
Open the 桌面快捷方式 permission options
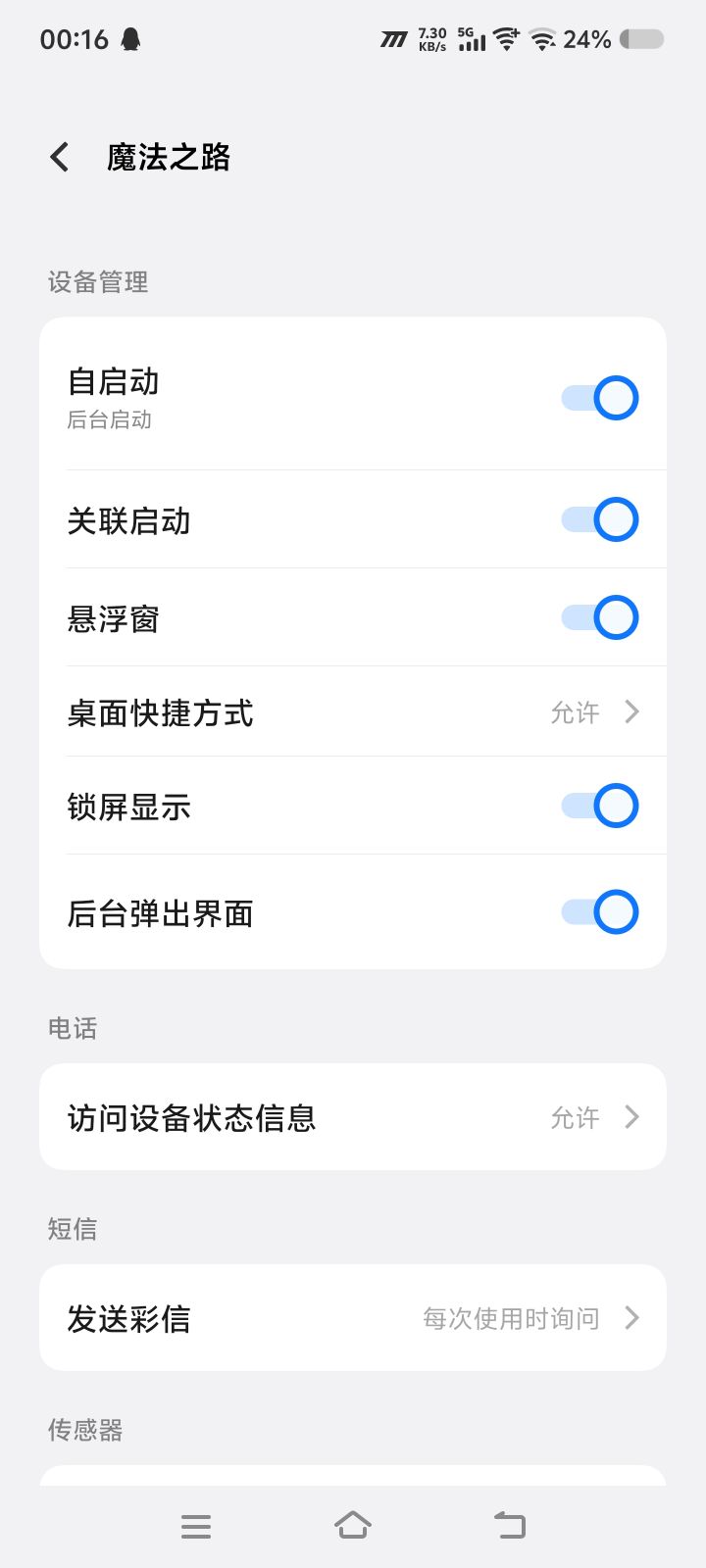point(353,712)
